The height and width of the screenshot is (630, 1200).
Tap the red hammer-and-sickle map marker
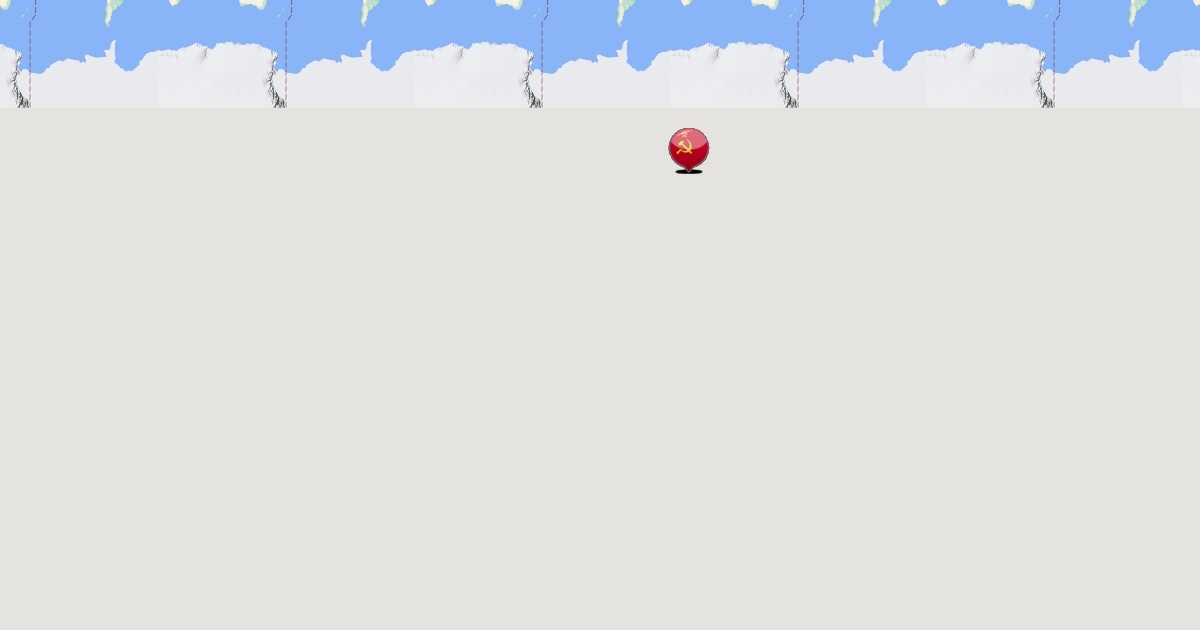click(x=688, y=149)
